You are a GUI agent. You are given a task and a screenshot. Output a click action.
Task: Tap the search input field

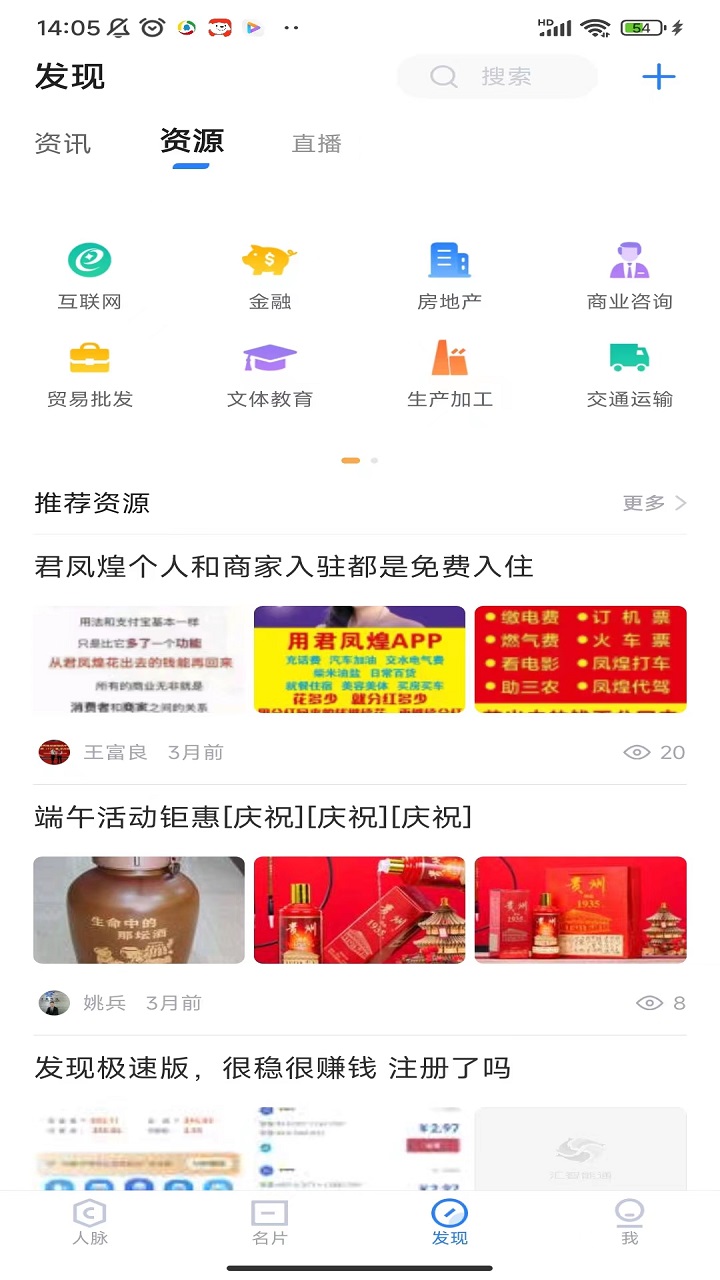coord(497,76)
